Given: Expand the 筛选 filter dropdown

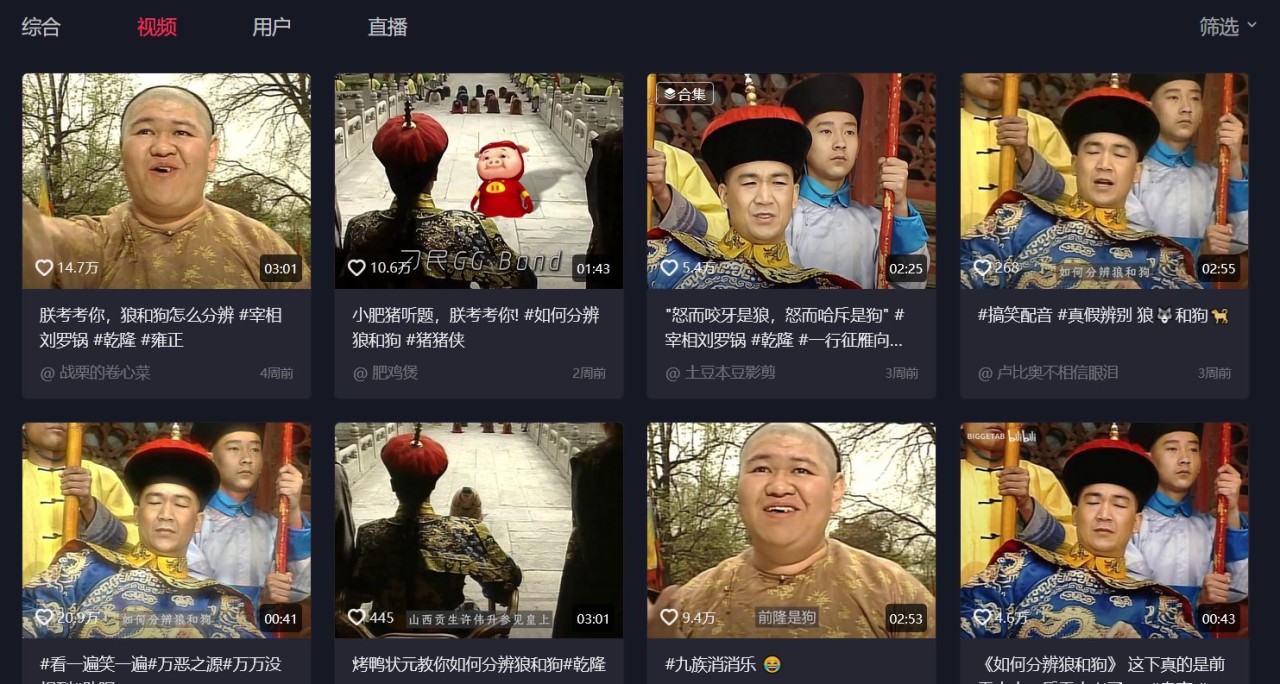Looking at the screenshot, I should (1227, 27).
